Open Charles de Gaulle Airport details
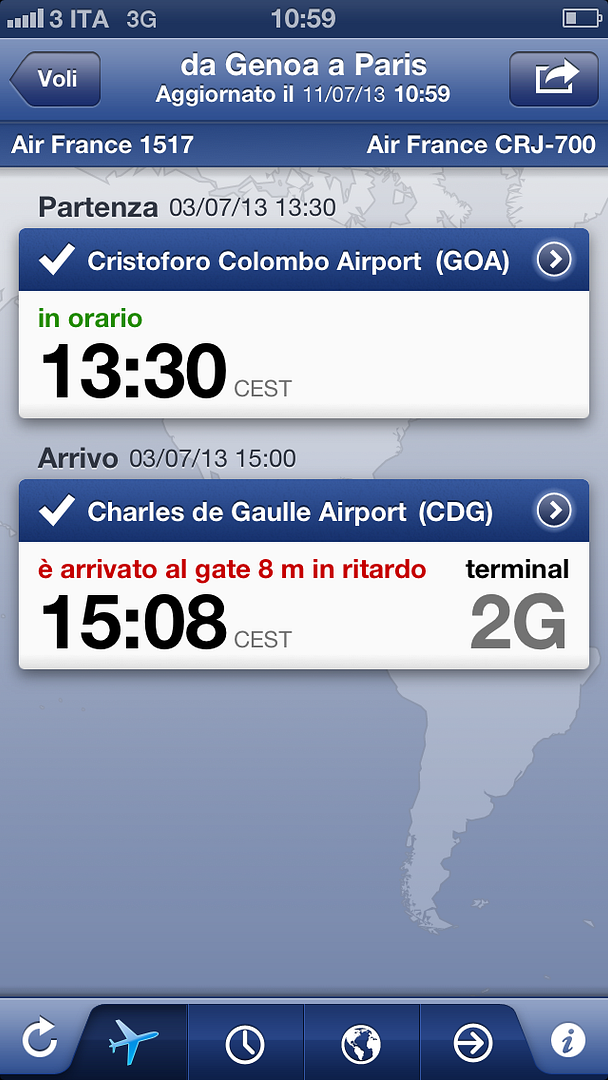 tap(553, 511)
